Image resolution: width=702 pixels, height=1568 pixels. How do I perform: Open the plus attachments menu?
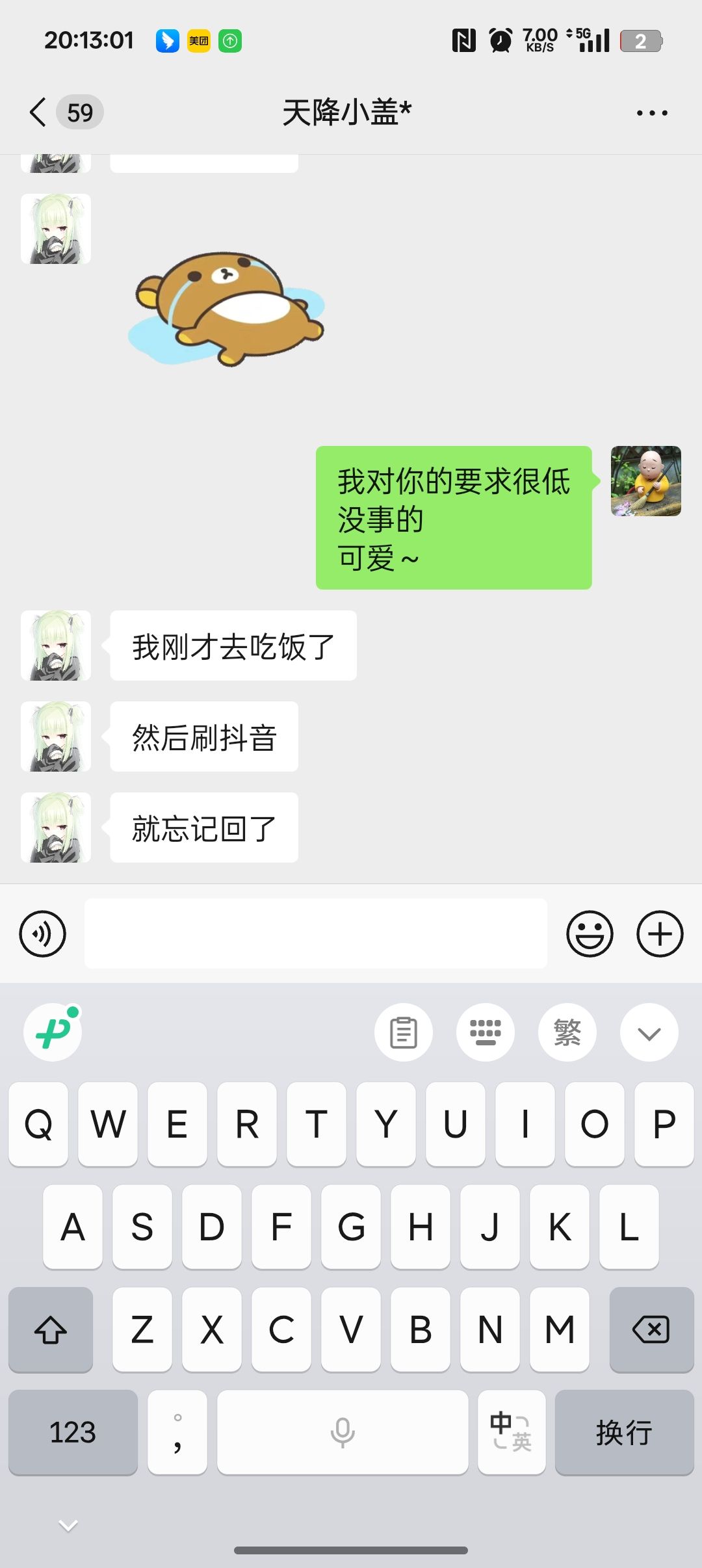point(660,934)
